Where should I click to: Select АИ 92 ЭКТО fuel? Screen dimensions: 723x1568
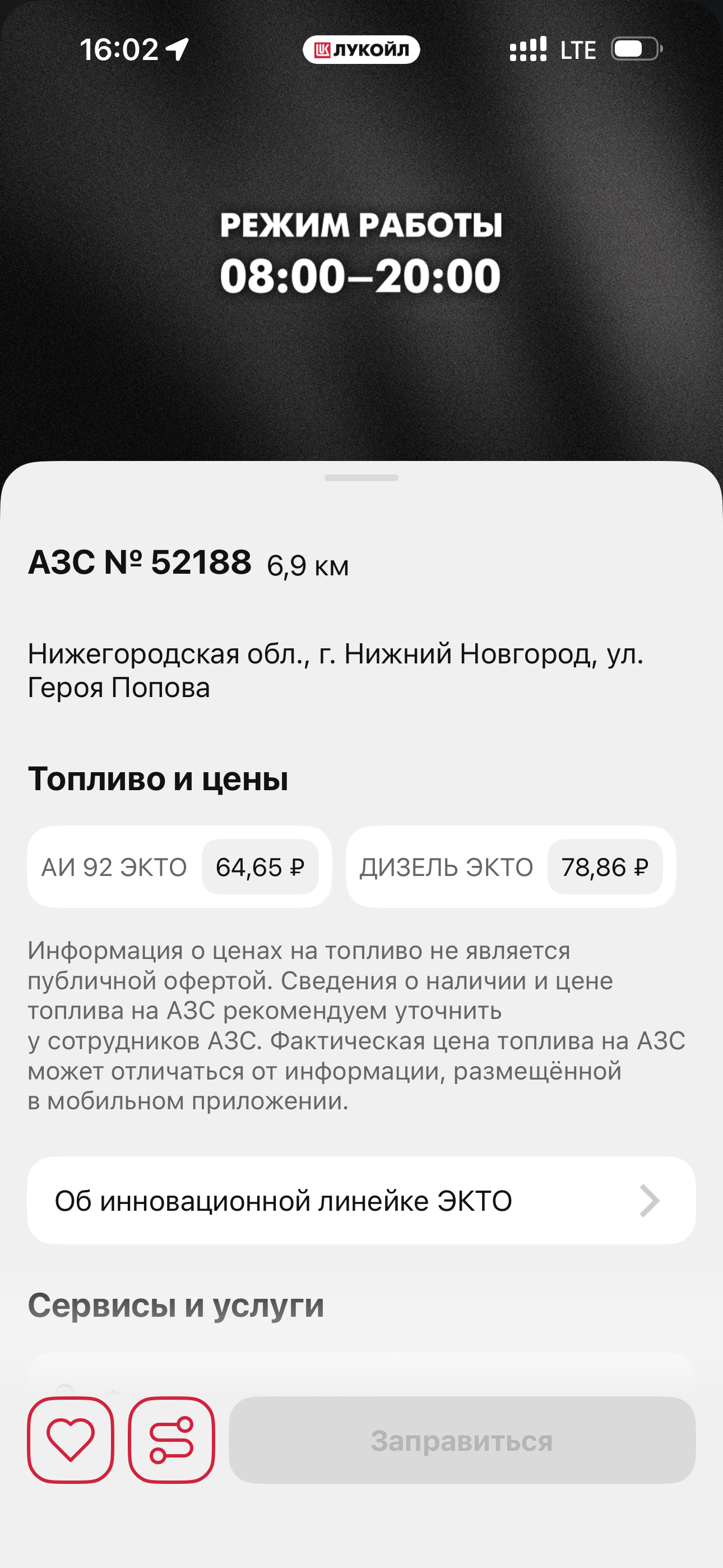(179, 867)
